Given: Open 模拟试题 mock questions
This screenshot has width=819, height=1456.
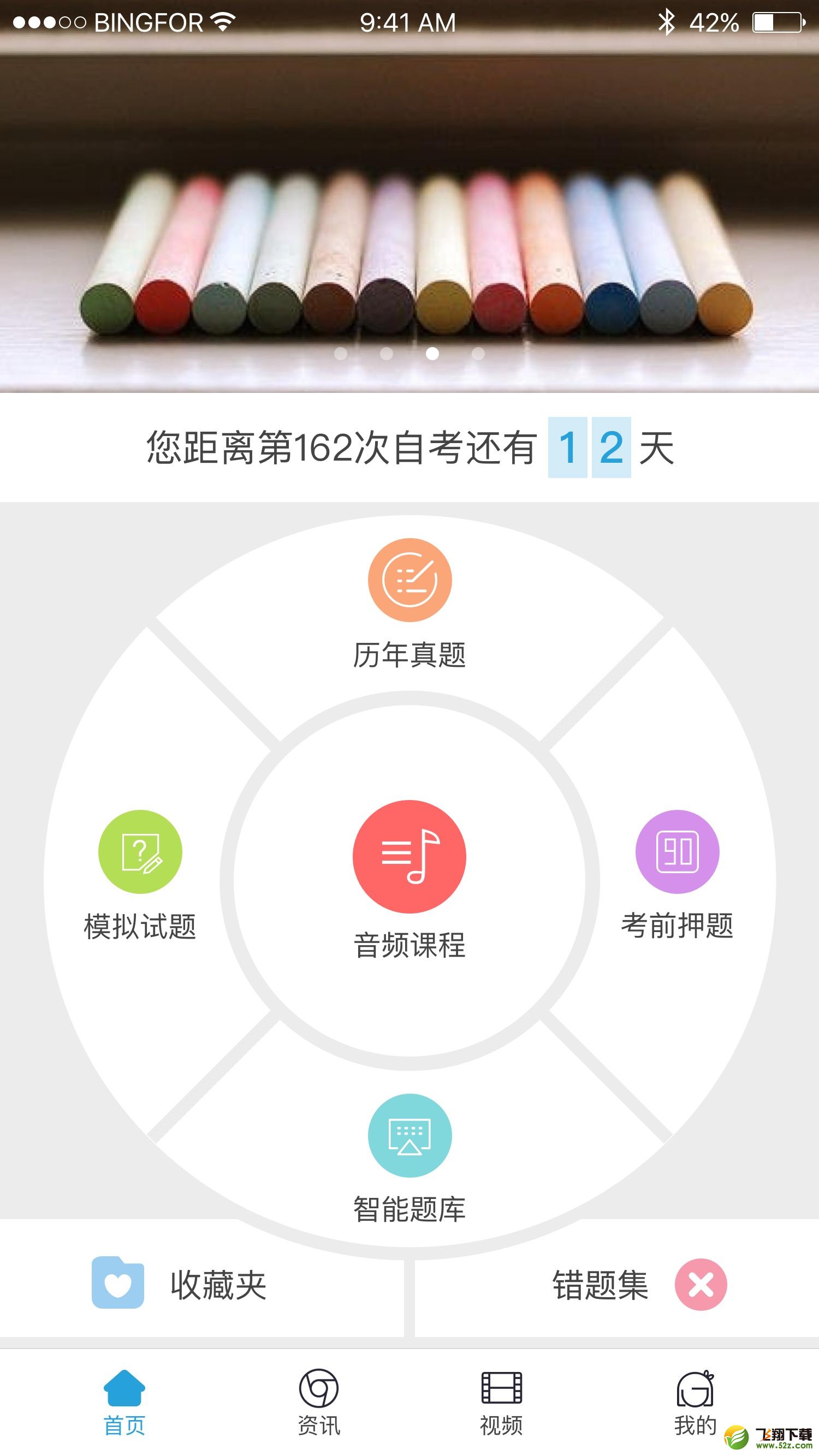Looking at the screenshot, I should coord(140,875).
